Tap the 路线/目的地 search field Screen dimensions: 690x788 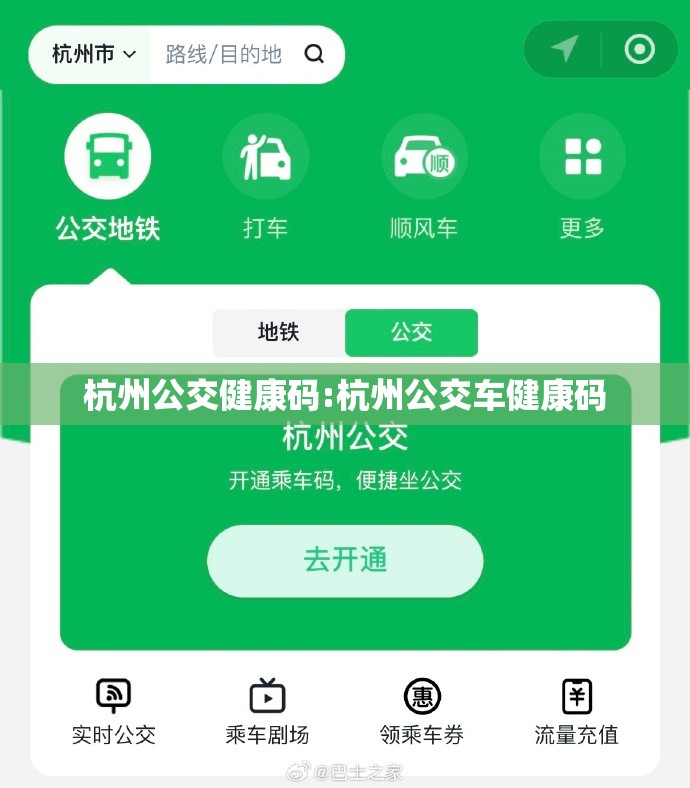(x=224, y=54)
